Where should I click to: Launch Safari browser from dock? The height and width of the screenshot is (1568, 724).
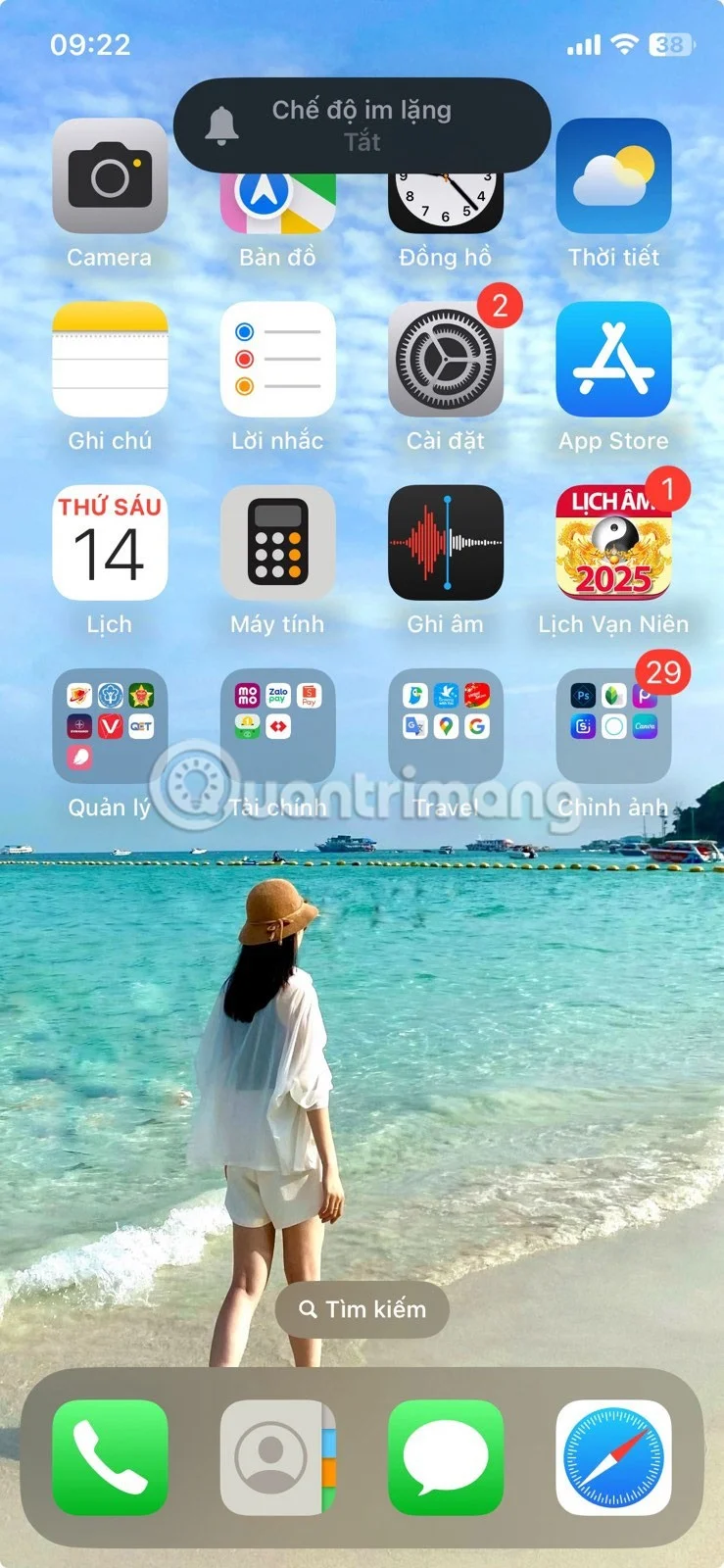613,1457
